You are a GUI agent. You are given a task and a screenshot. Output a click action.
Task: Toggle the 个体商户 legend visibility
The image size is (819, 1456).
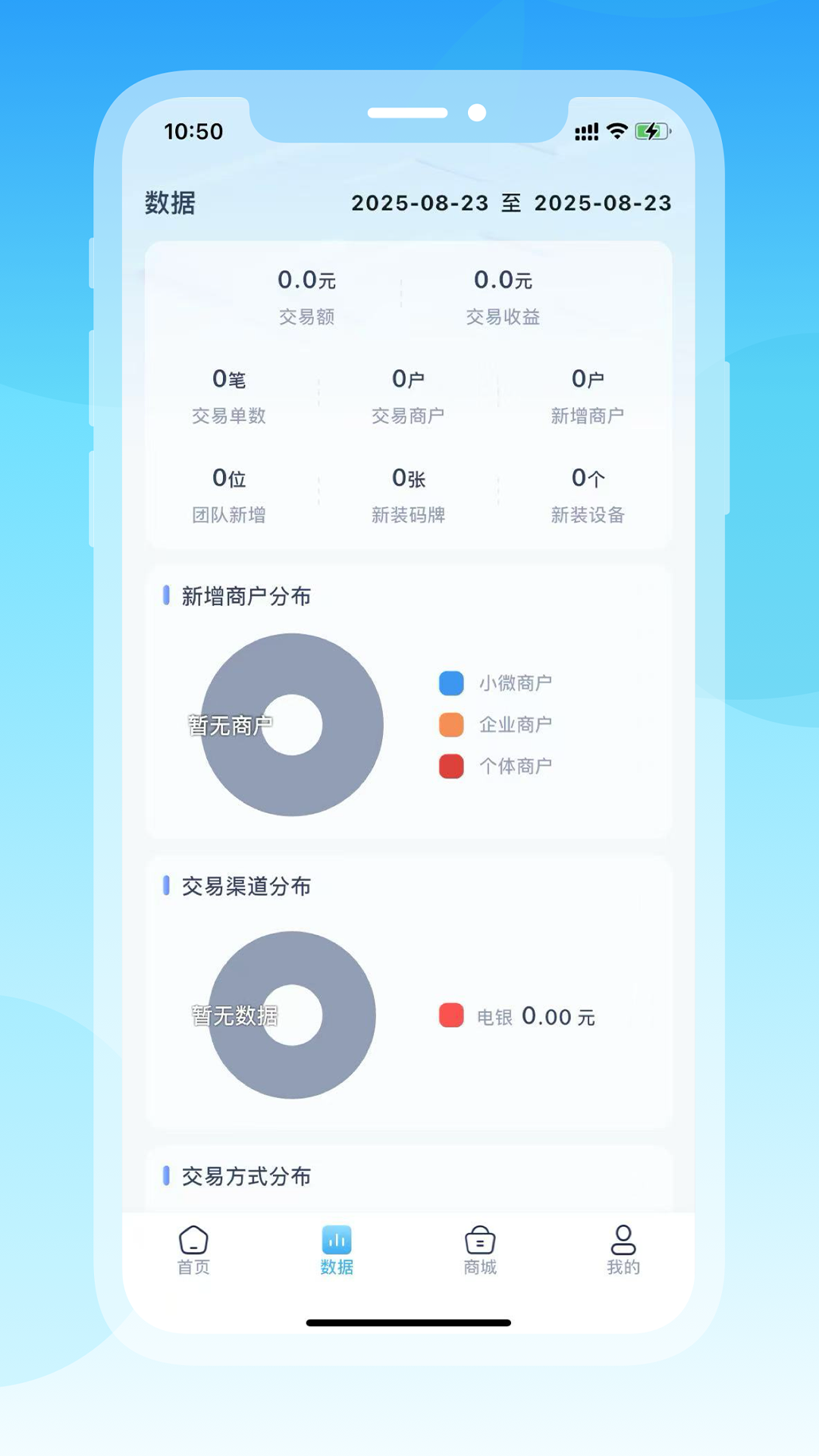[451, 767]
